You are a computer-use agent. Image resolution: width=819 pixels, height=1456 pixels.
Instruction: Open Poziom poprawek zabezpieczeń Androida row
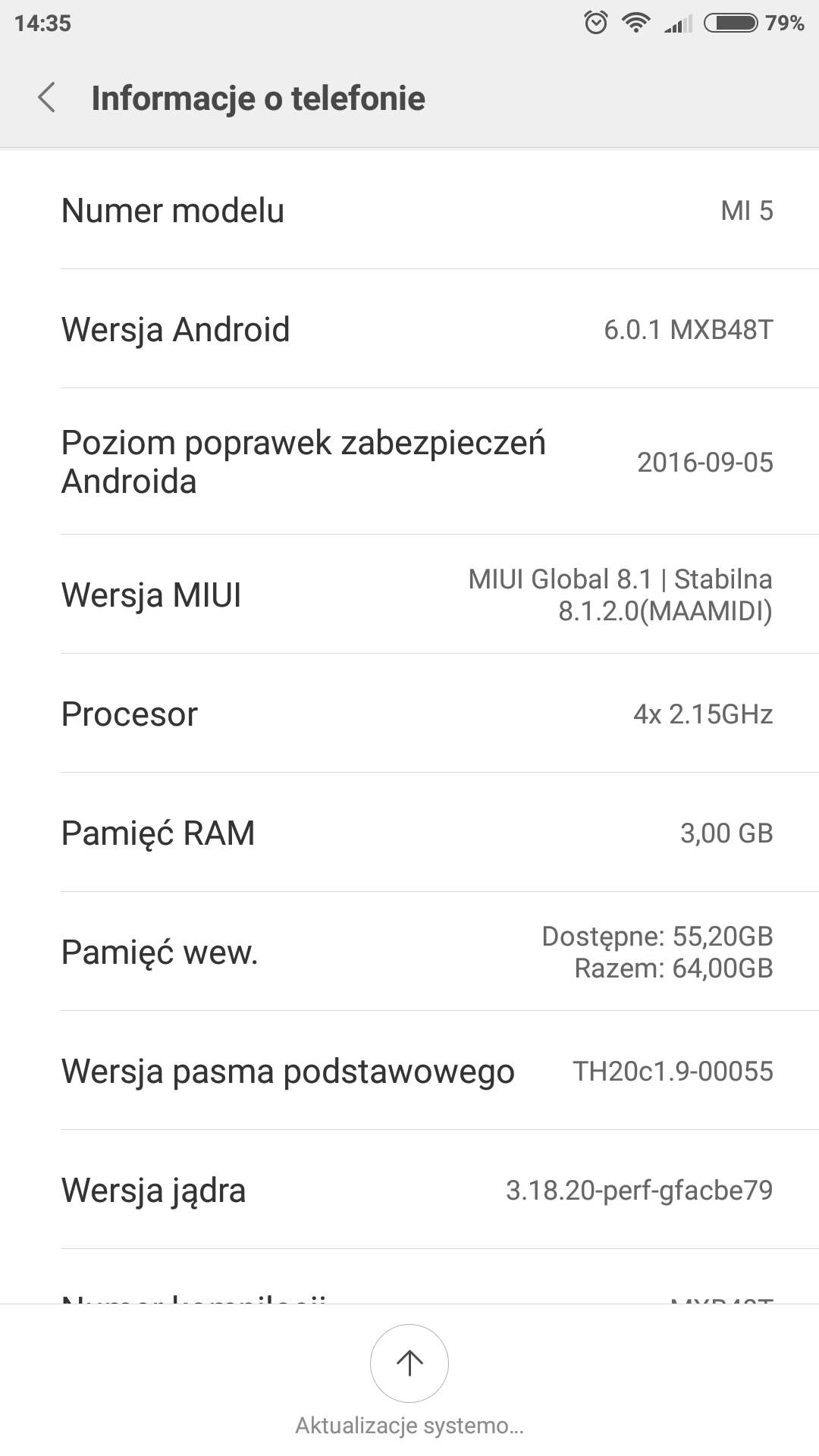(409, 461)
